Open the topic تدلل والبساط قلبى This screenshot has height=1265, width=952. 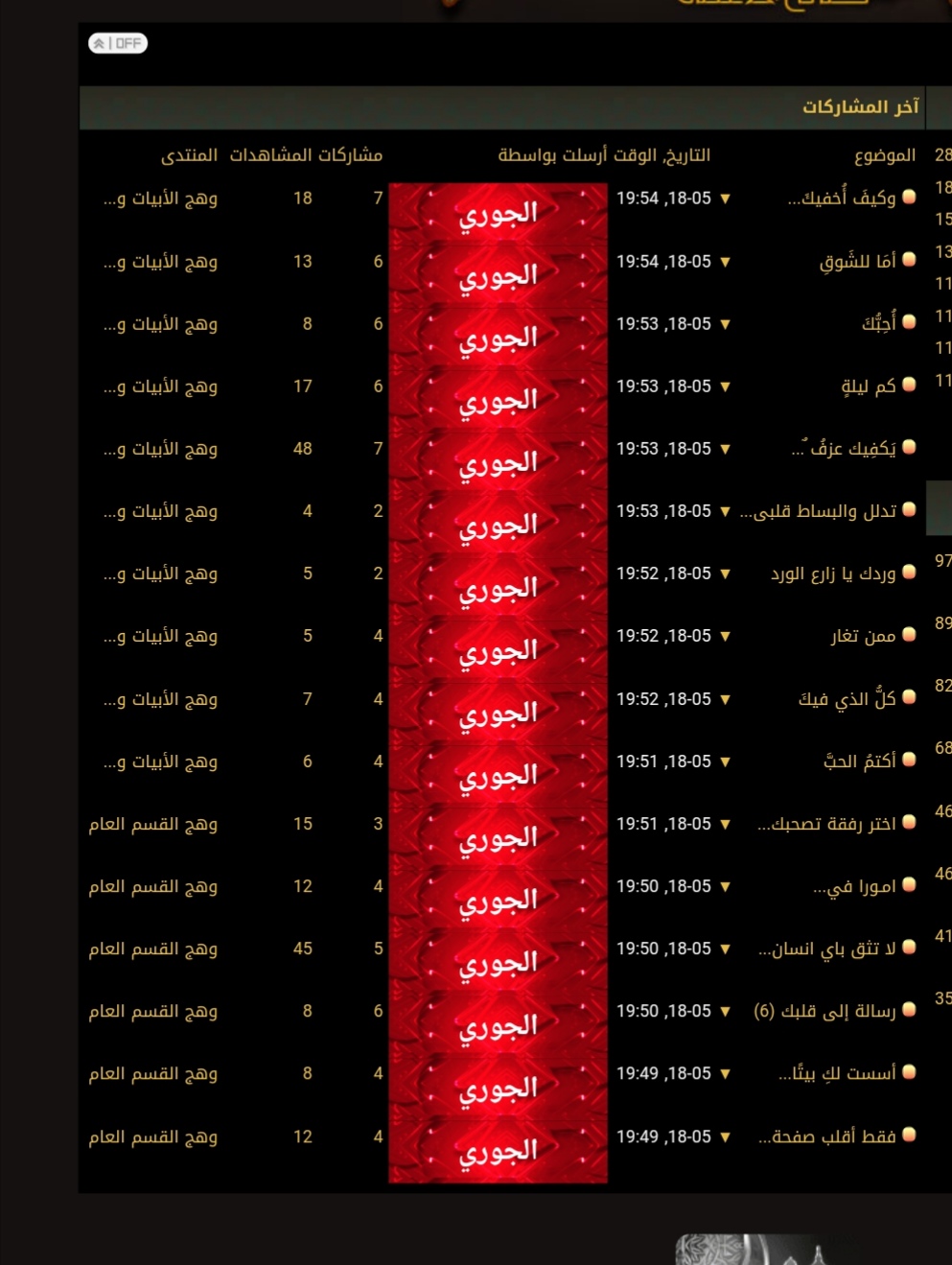click(818, 511)
